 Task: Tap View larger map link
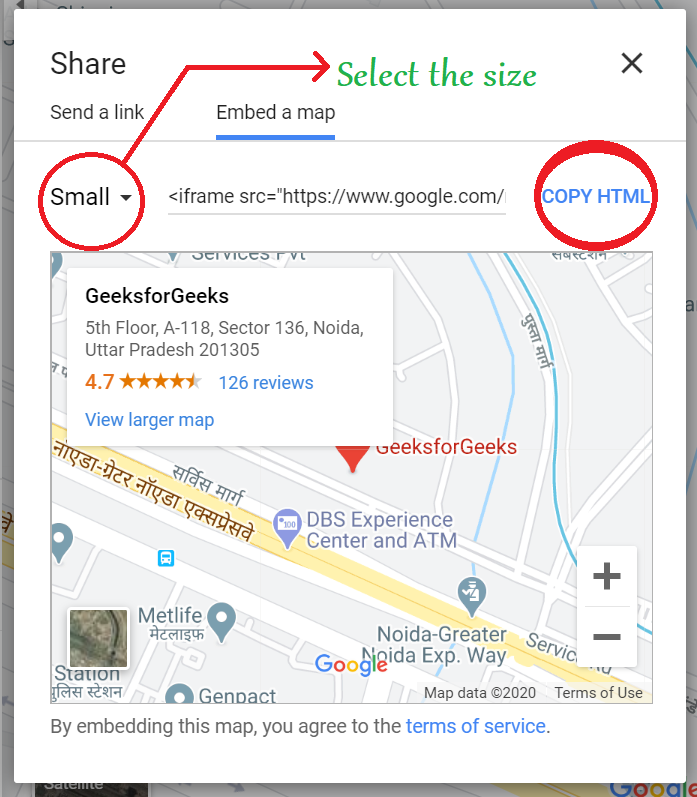pos(149,420)
